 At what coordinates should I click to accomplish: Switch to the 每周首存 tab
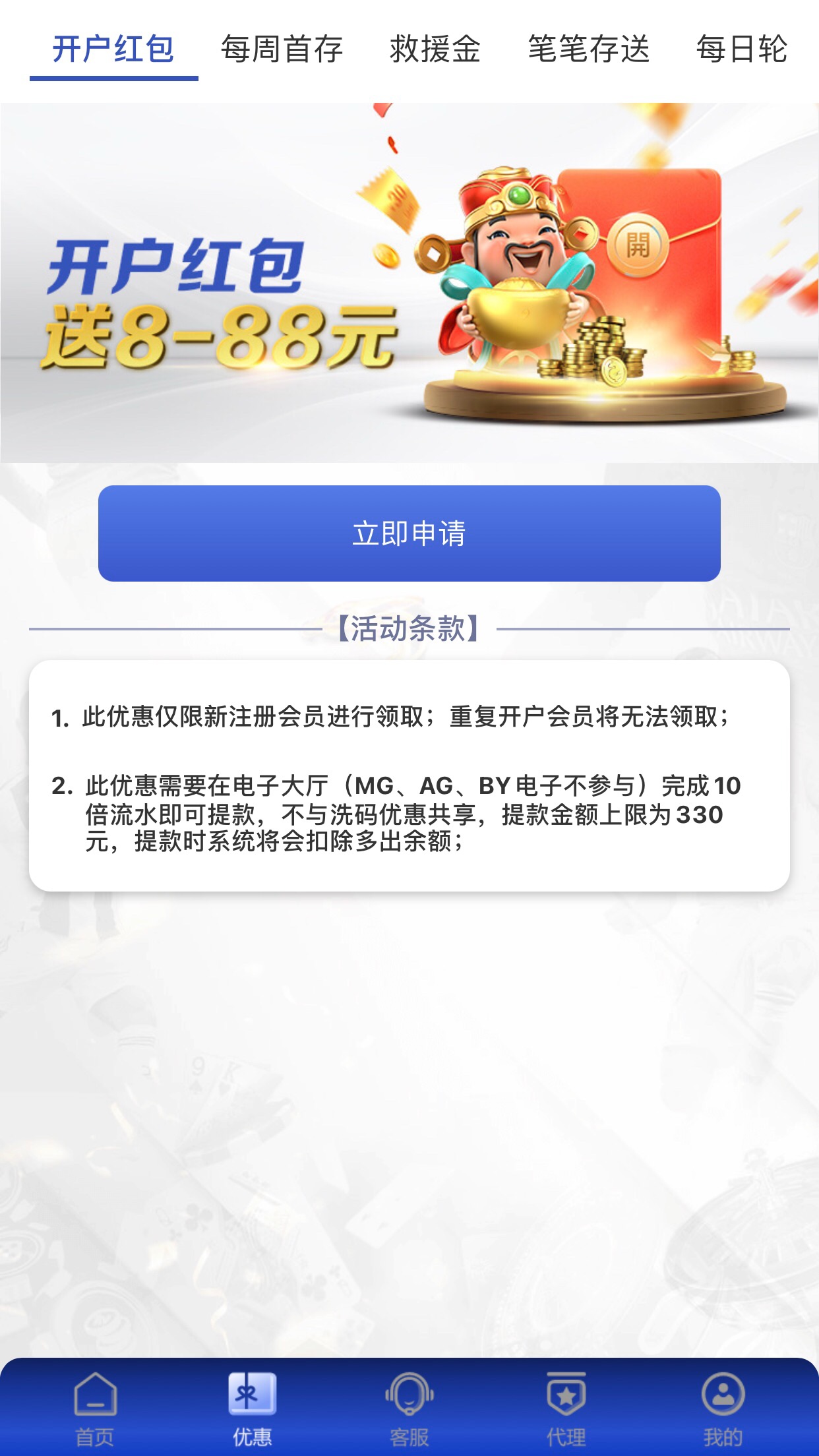click(x=282, y=49)
